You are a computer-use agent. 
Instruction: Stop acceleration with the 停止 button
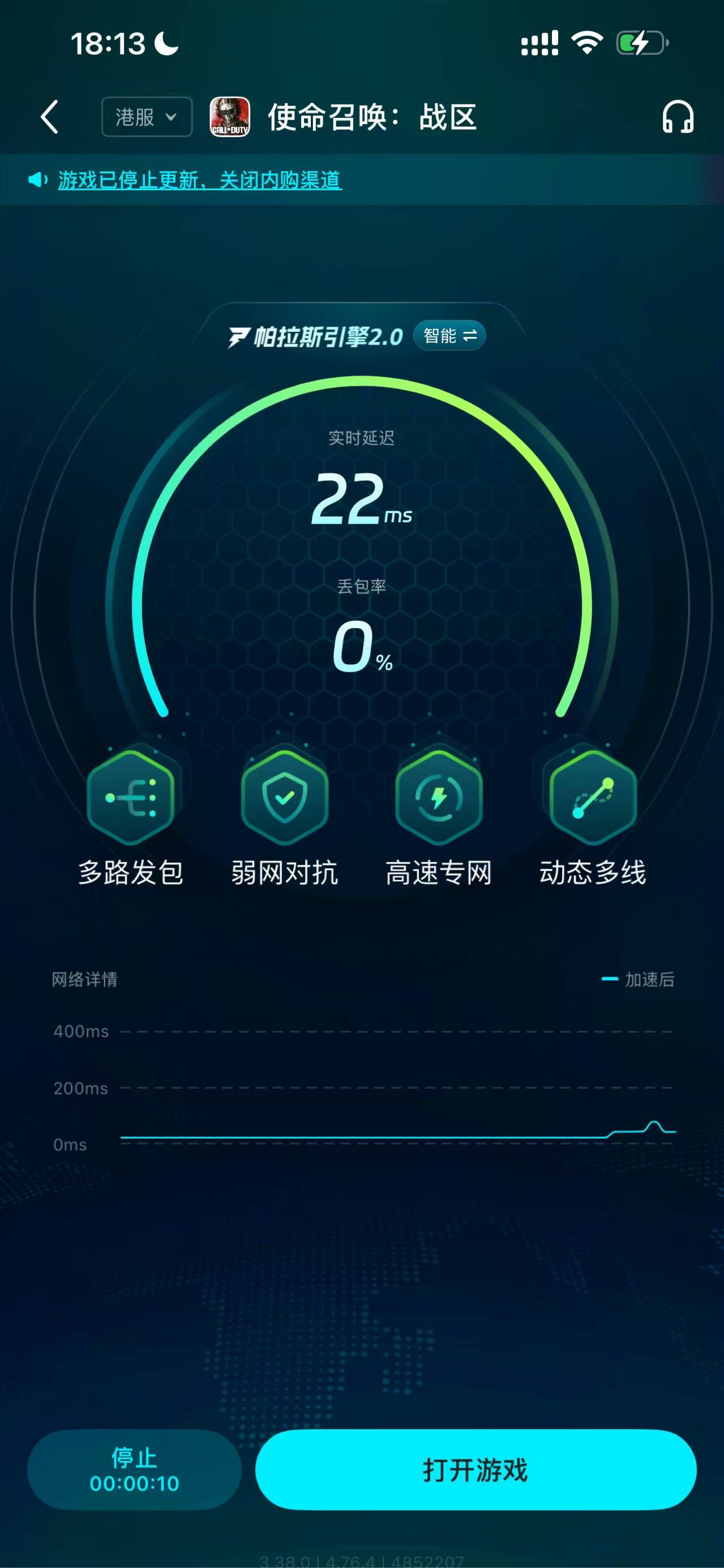coord(135,1469)
